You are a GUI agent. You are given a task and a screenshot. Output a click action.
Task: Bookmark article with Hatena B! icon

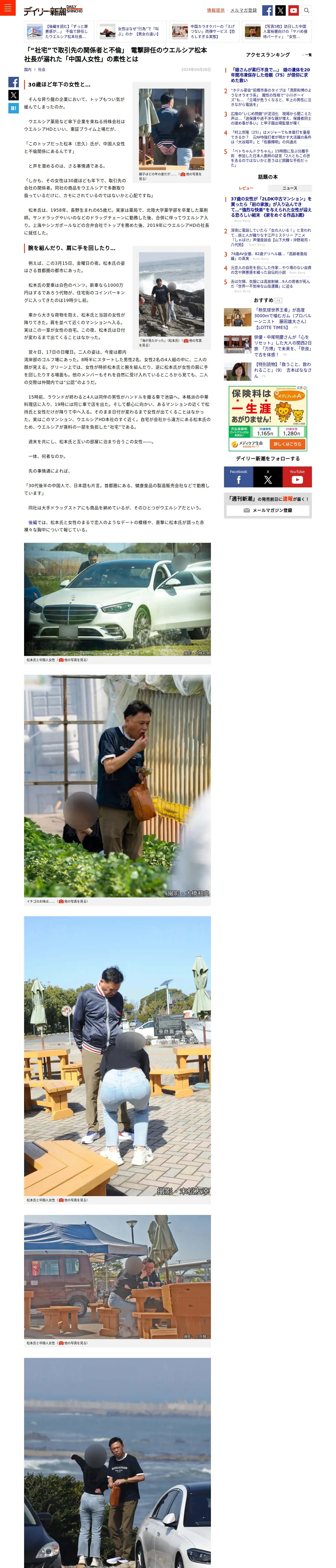click(13, 108)
